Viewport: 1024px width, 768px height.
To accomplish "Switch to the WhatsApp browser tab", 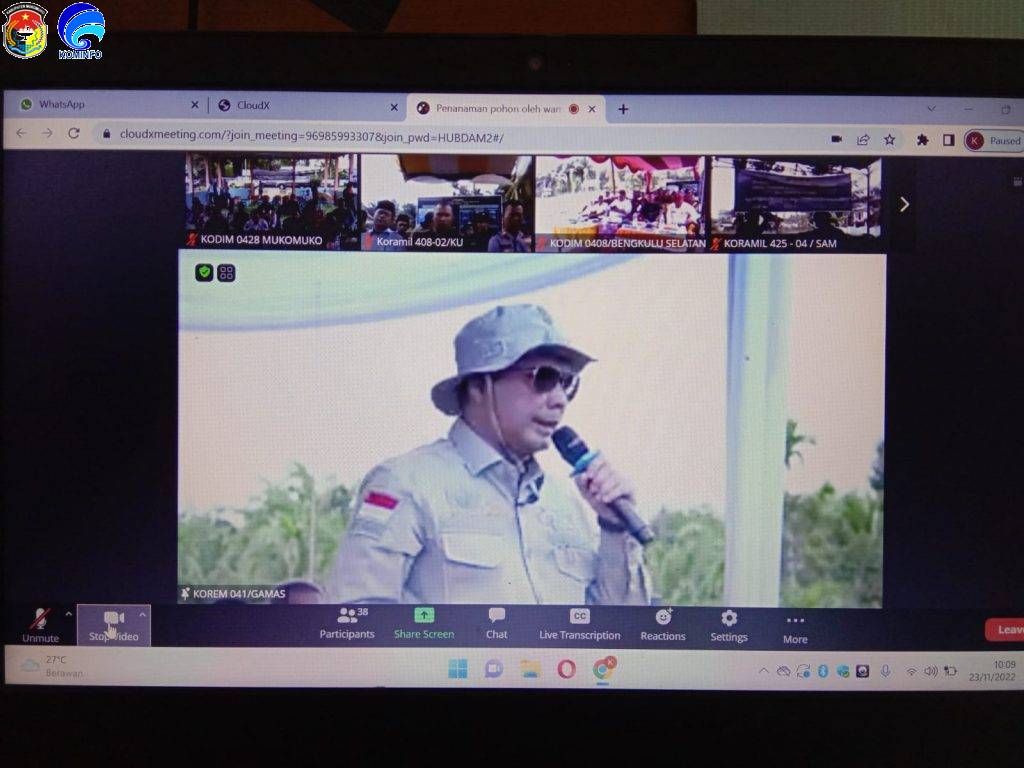I will point(100,105).
